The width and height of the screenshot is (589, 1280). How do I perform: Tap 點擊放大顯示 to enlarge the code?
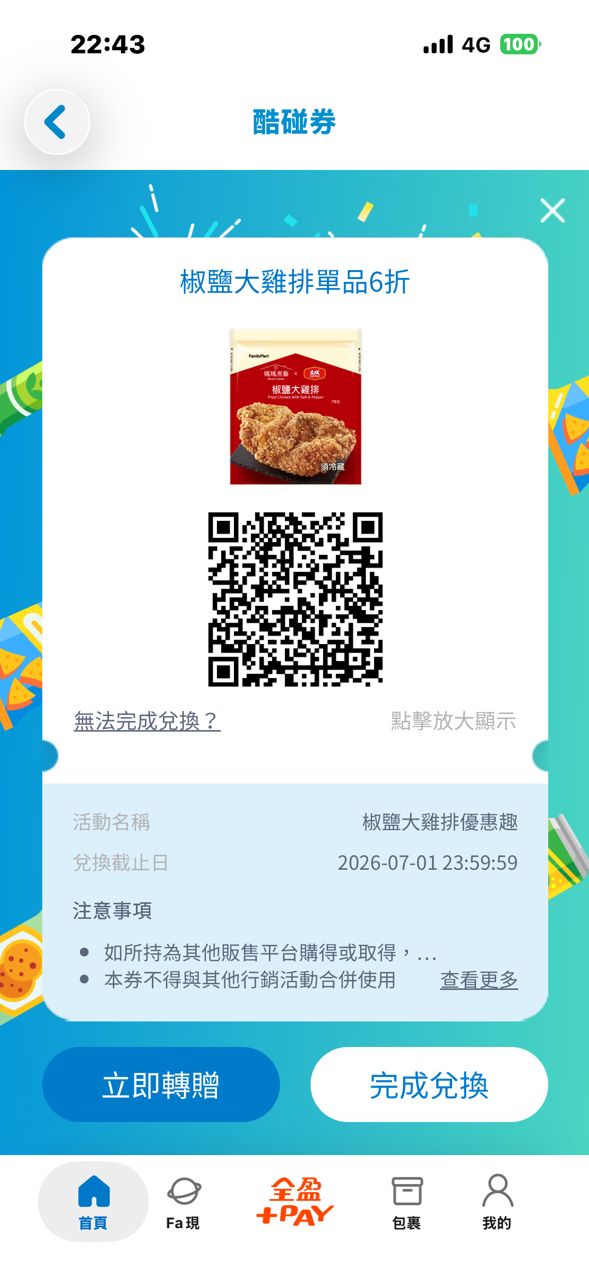pyautogui.click(x=453, y=721)
